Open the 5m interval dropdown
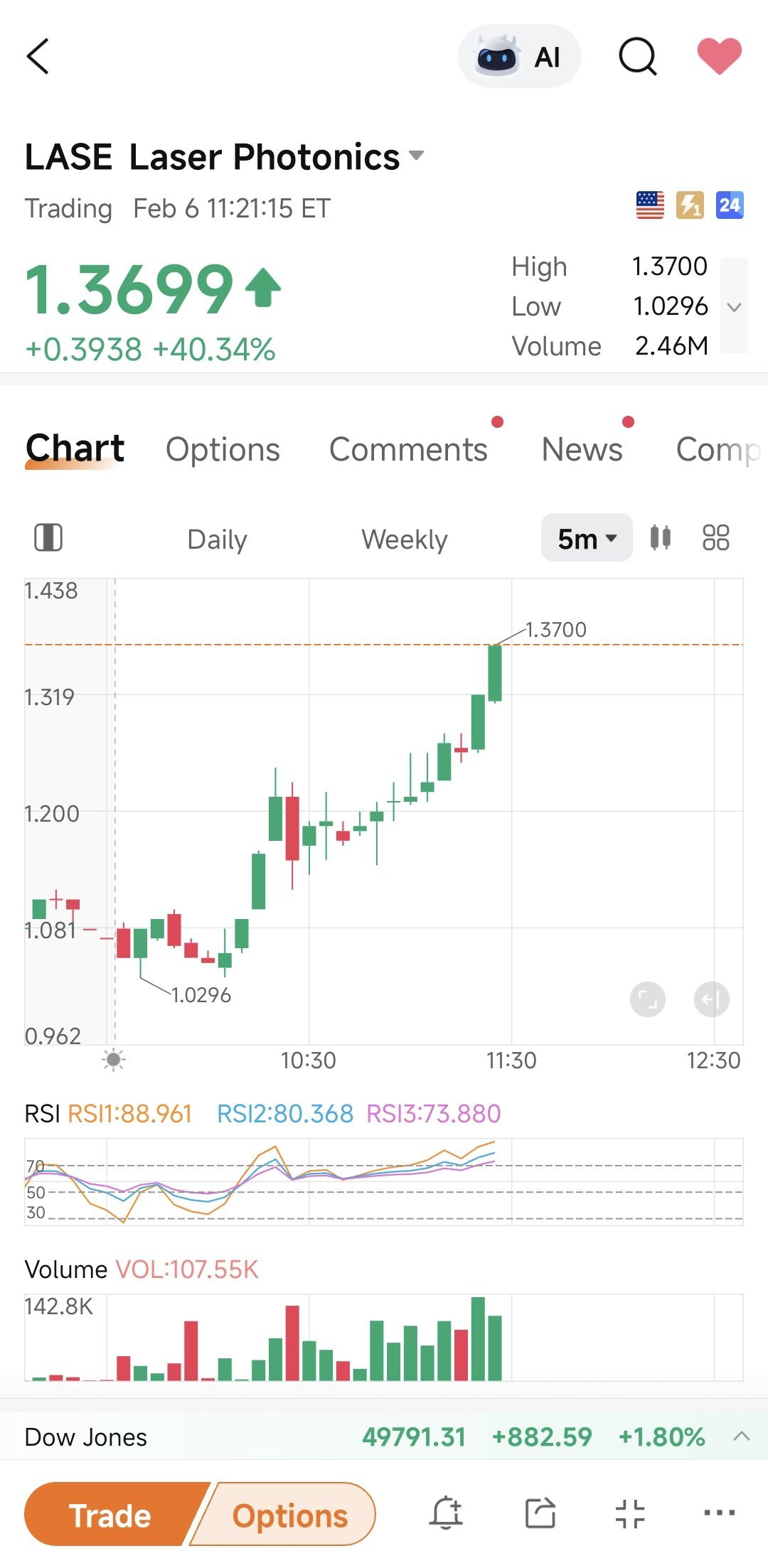This screenshot has height=1568, width=768. click(587, 538)
